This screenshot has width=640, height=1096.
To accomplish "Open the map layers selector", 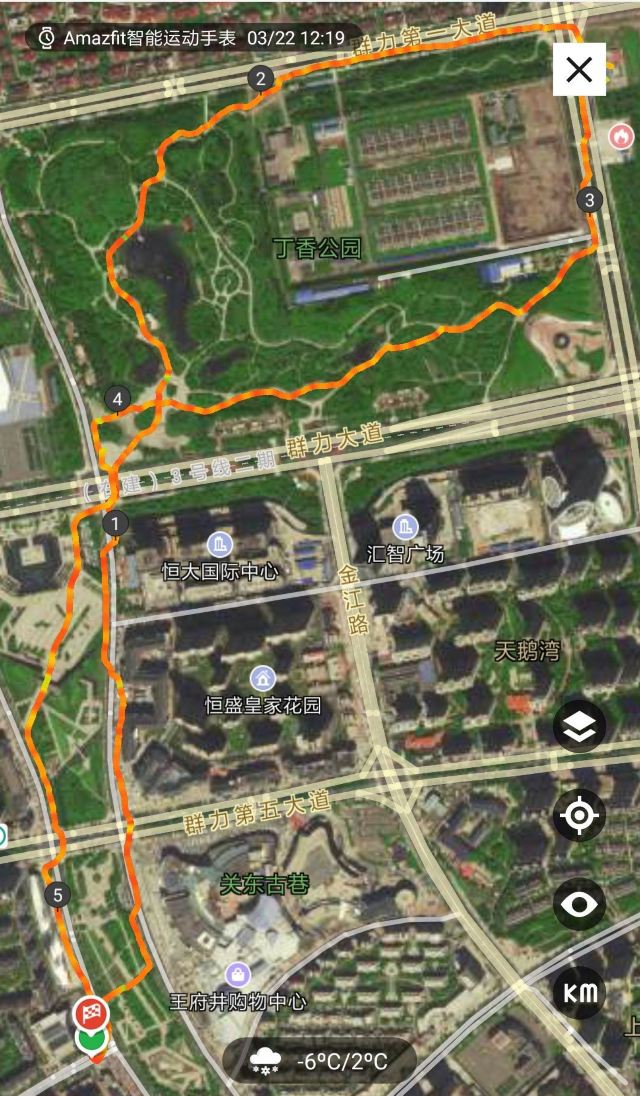I will (579, 727).
